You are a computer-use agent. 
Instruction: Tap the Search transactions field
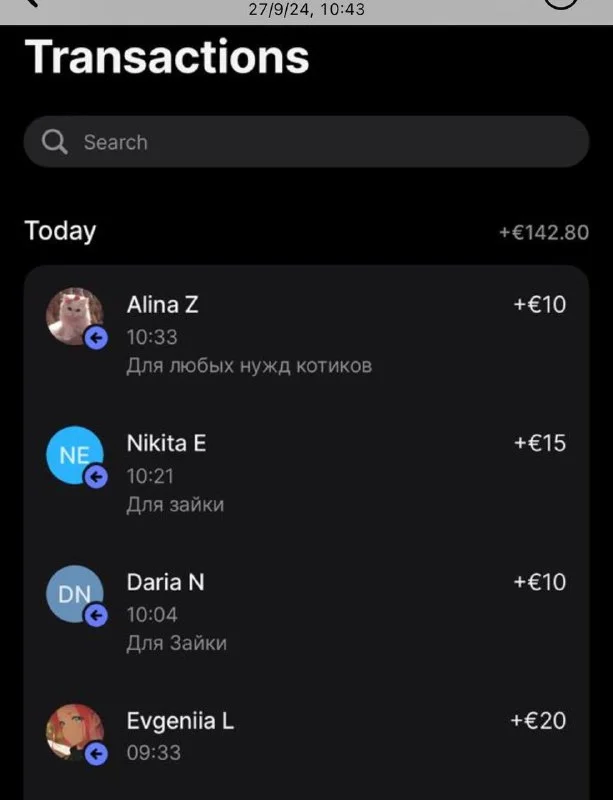pos(306,142)
